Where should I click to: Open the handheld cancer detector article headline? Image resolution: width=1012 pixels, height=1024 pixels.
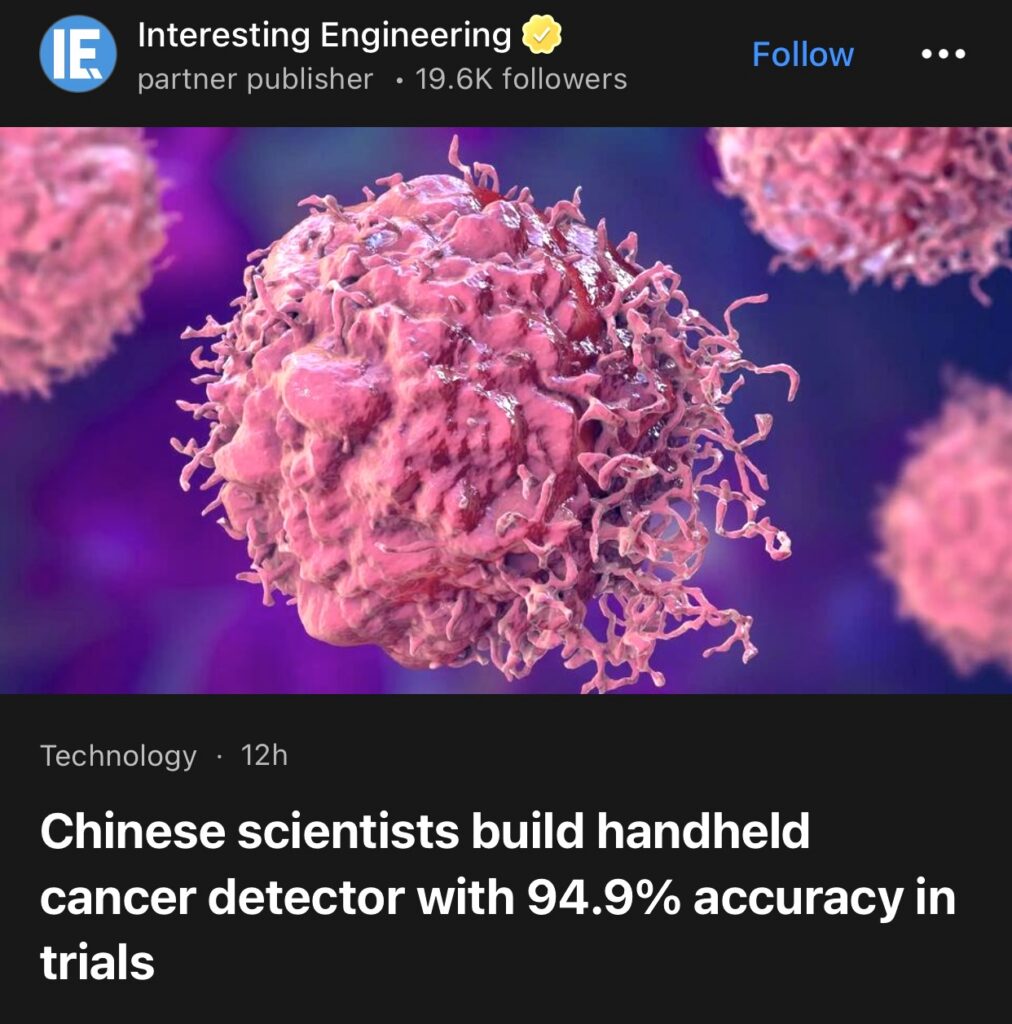pyautogui.click(x=498, y=897)
